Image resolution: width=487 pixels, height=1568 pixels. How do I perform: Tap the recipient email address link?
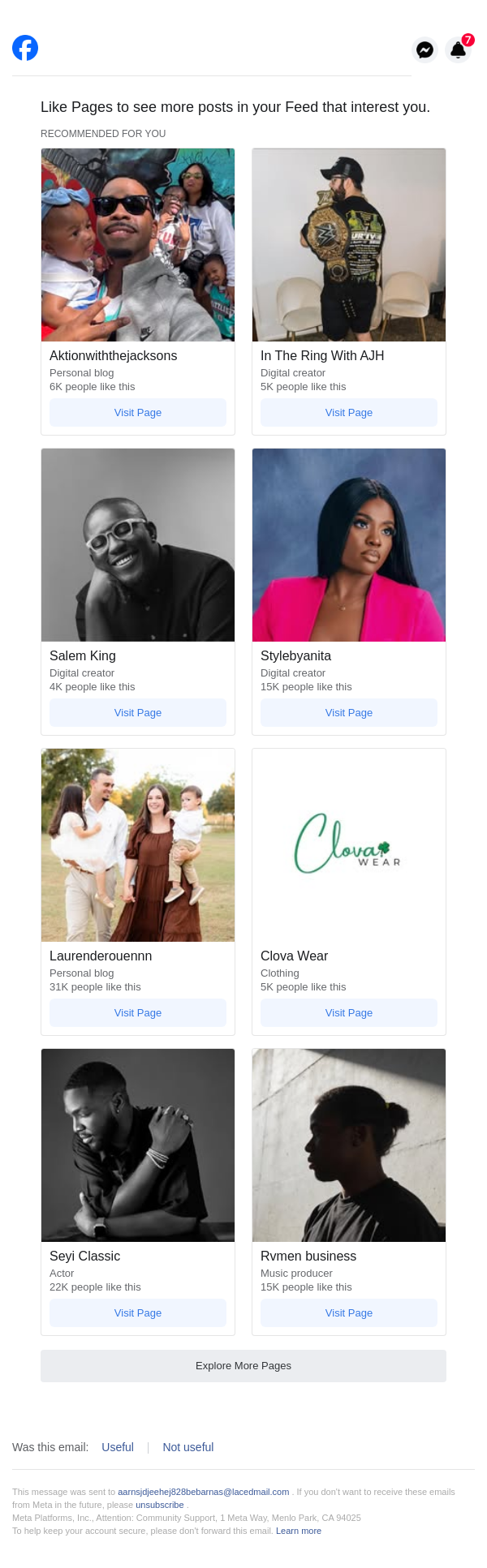tap(204, 1492)
